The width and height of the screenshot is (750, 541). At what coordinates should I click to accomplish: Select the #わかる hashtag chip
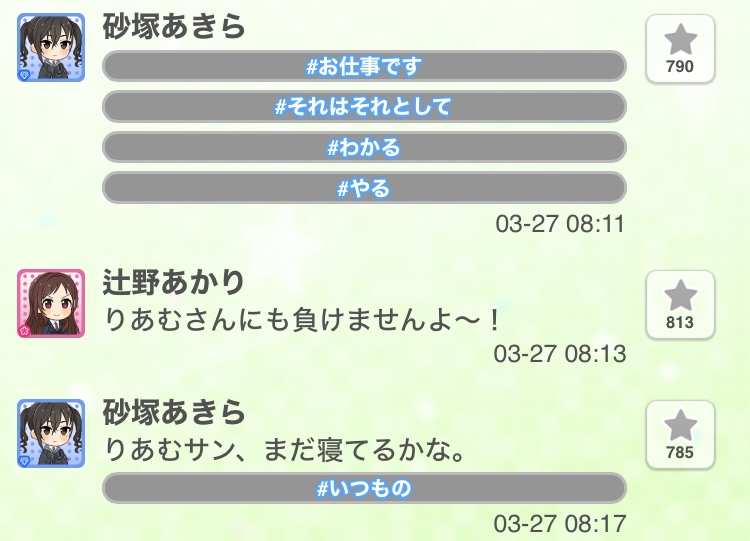click(x=364, y=147)
